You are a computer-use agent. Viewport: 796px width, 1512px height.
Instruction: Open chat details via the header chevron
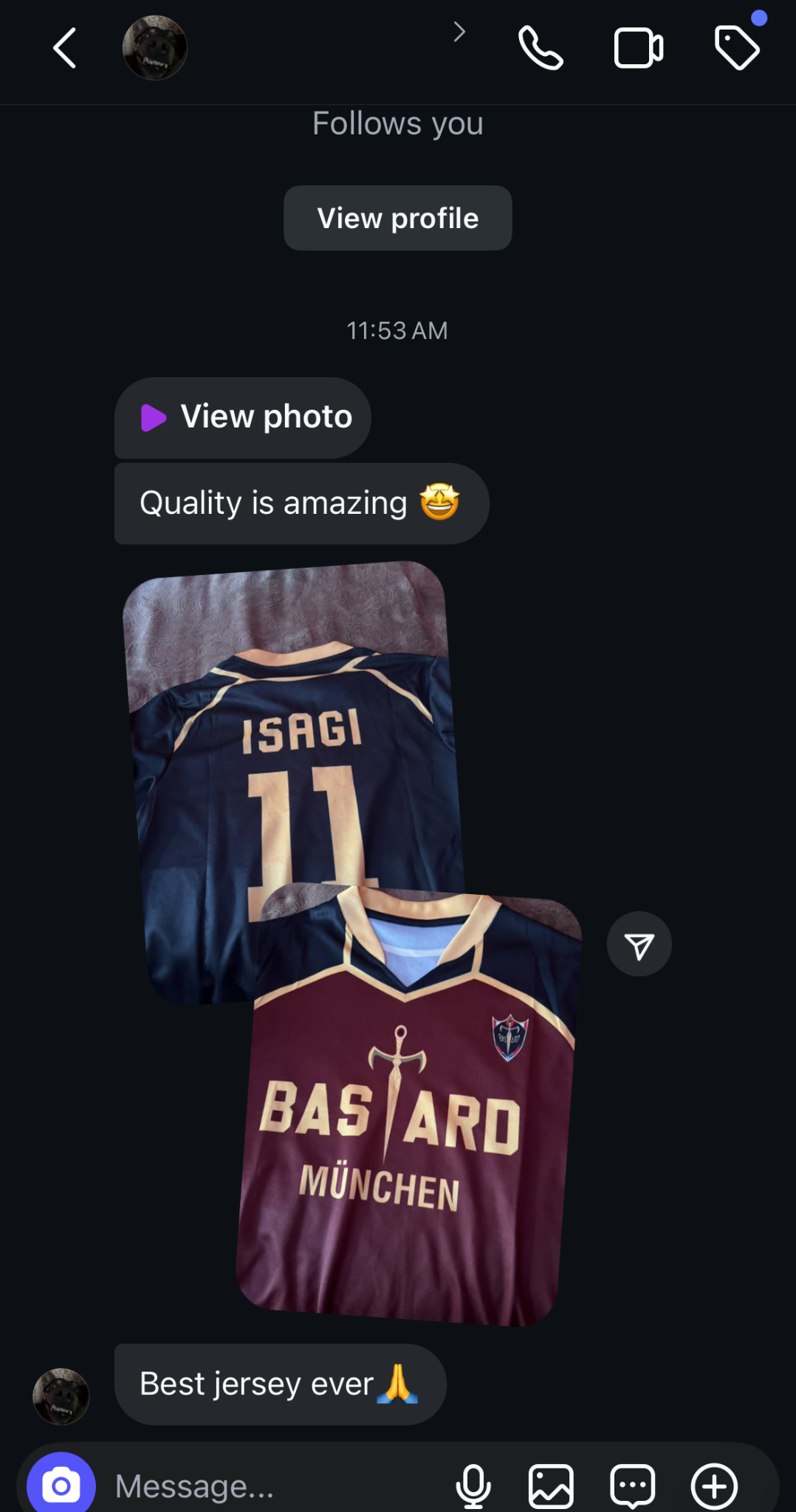coord(459,32)
